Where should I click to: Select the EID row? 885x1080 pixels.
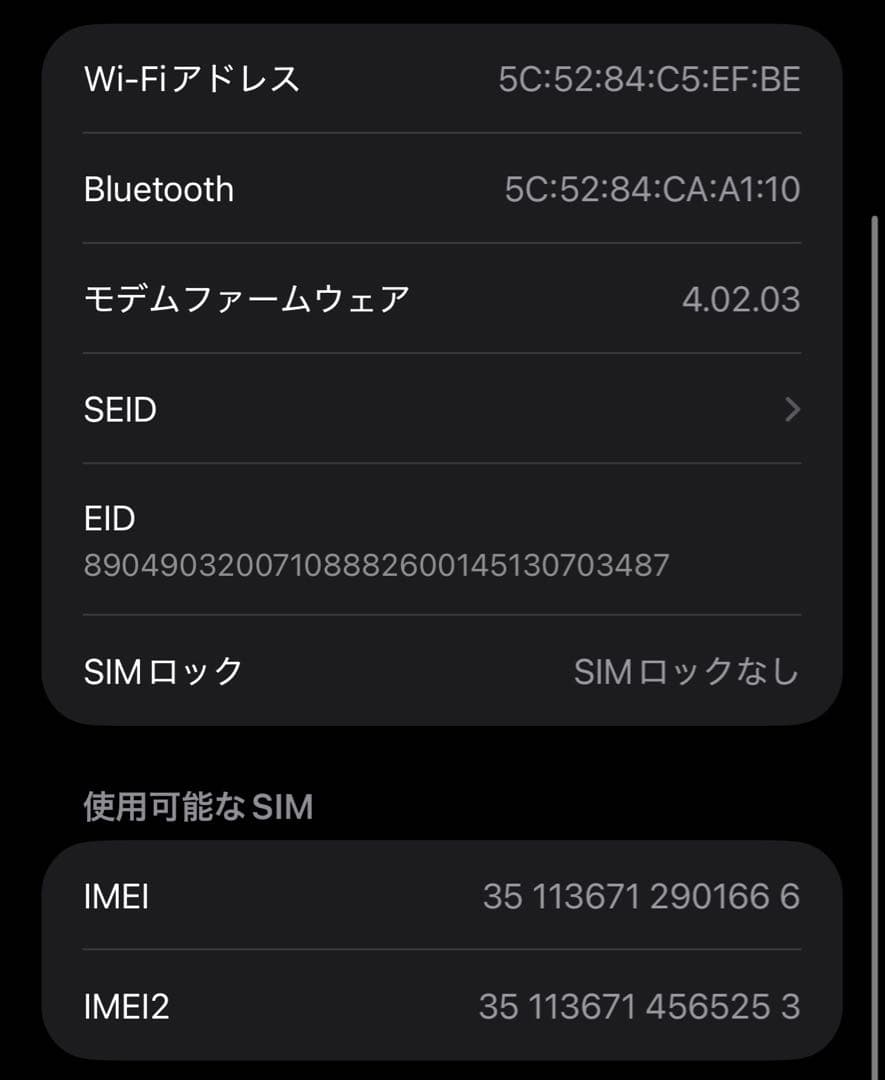coord(440,540)
